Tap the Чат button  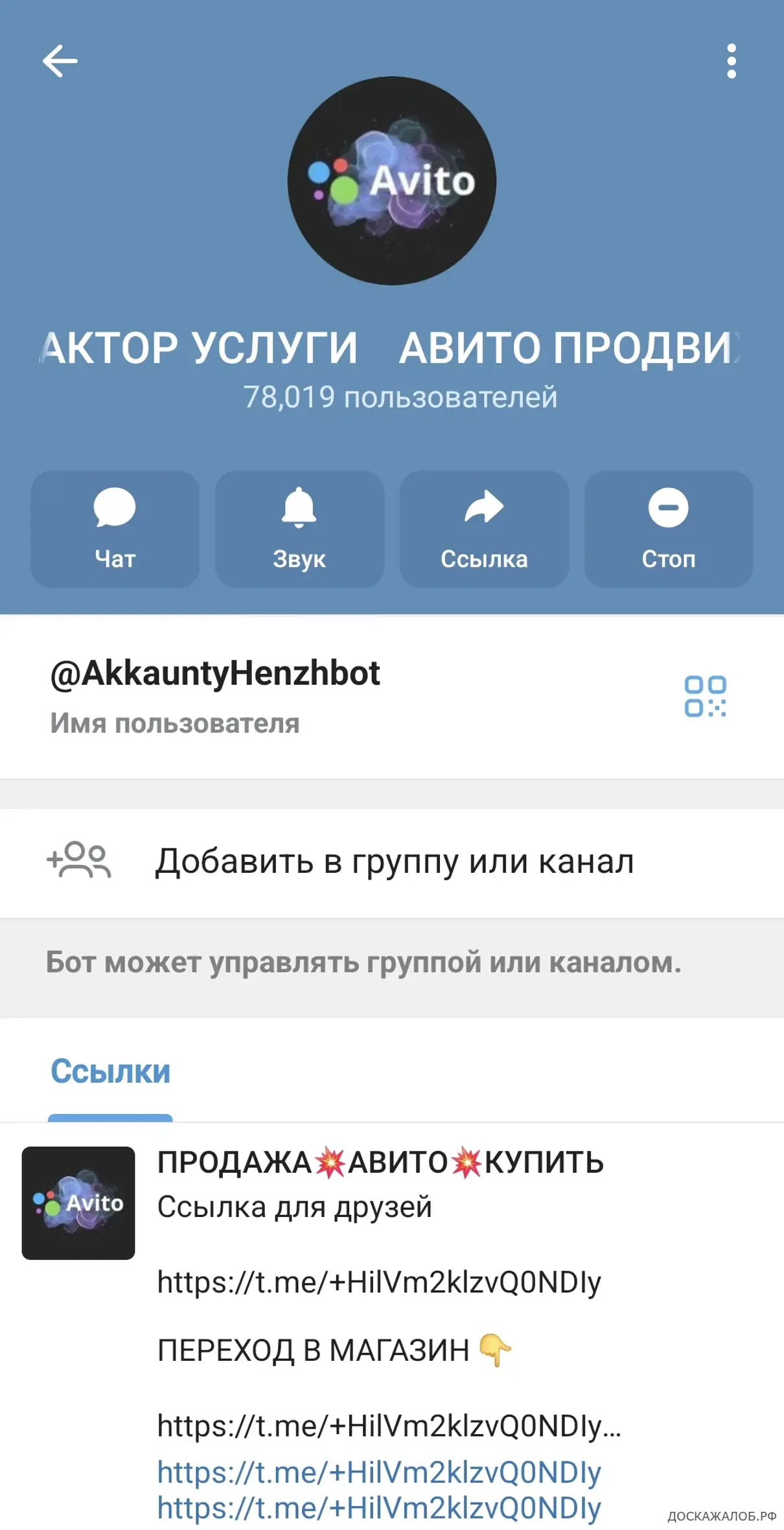(x=115, y=529)
